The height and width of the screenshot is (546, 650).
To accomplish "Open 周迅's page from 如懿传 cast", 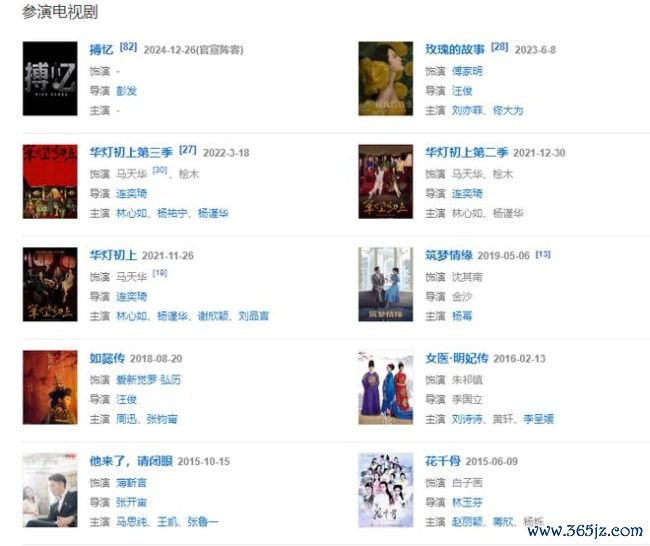I will point(126,419).
